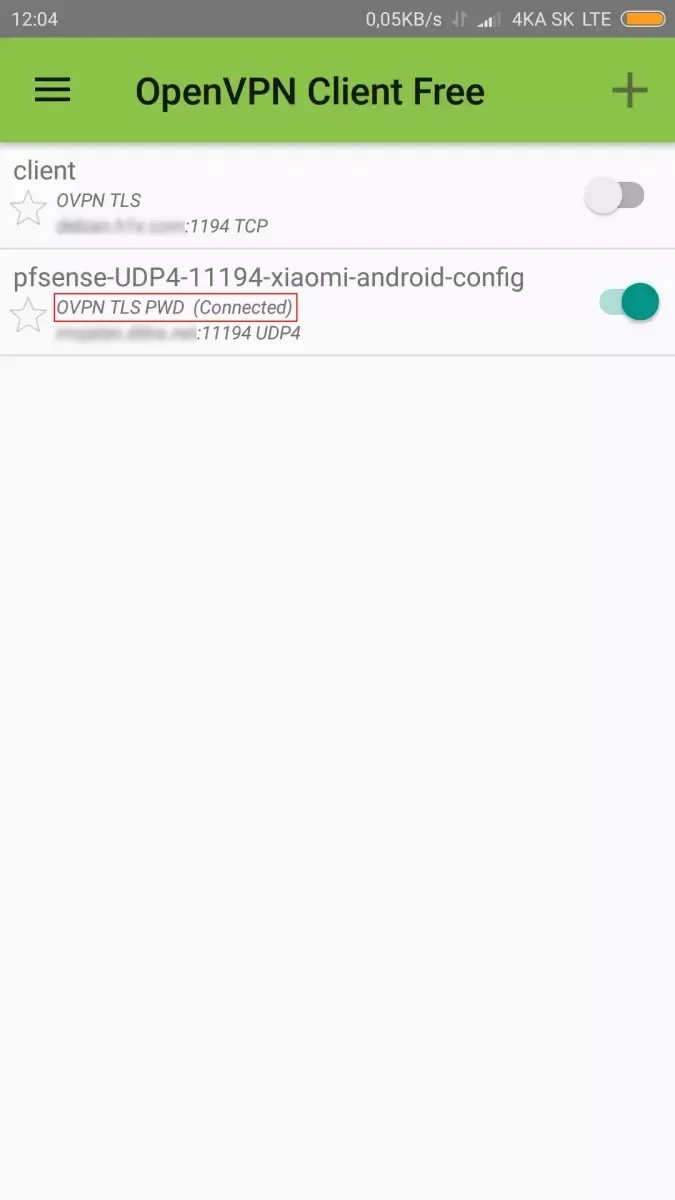Star the client profile as favorite
The width and height of the screenshot is (675, 1200).
pyautogui.click(x=28, y=208)
